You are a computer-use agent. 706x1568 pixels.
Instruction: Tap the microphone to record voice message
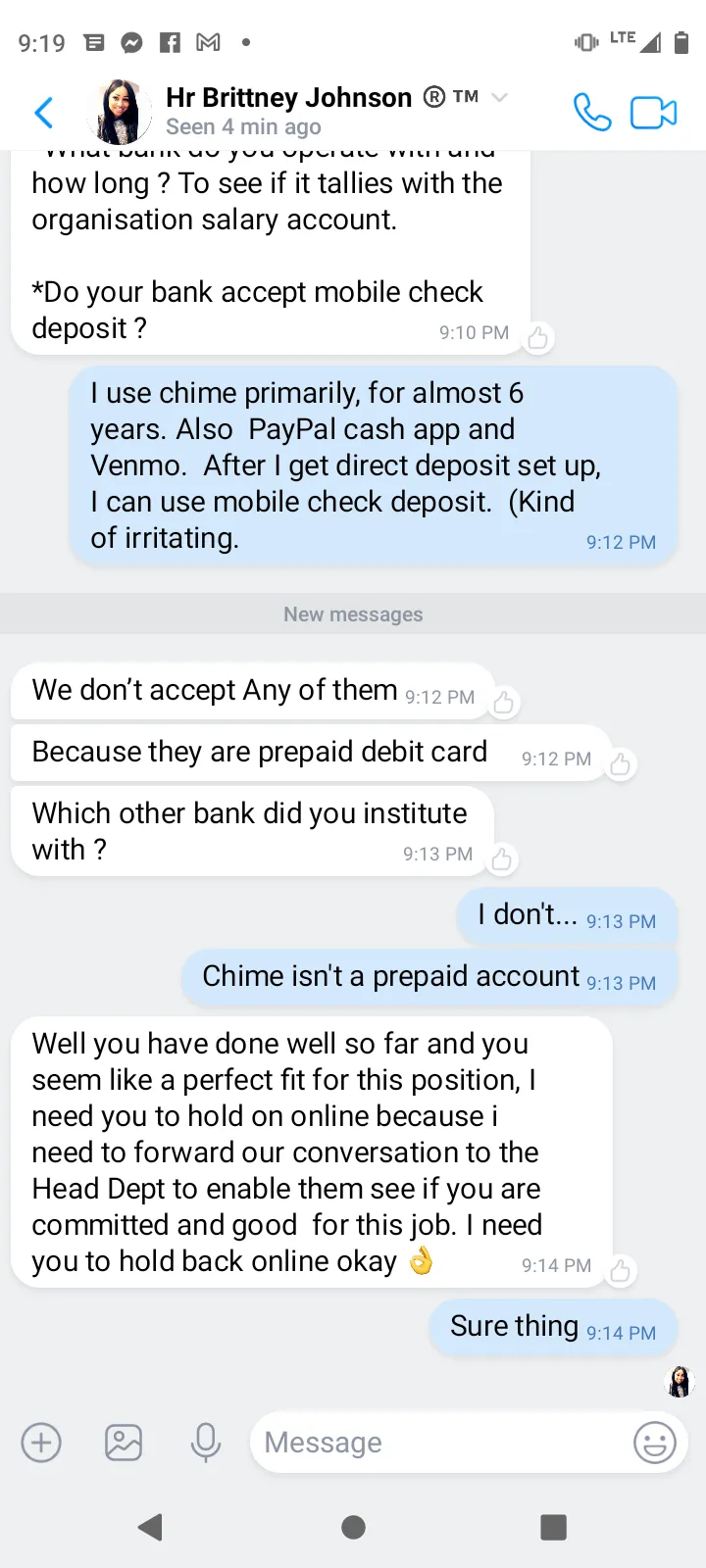[x=205, y=1443]
